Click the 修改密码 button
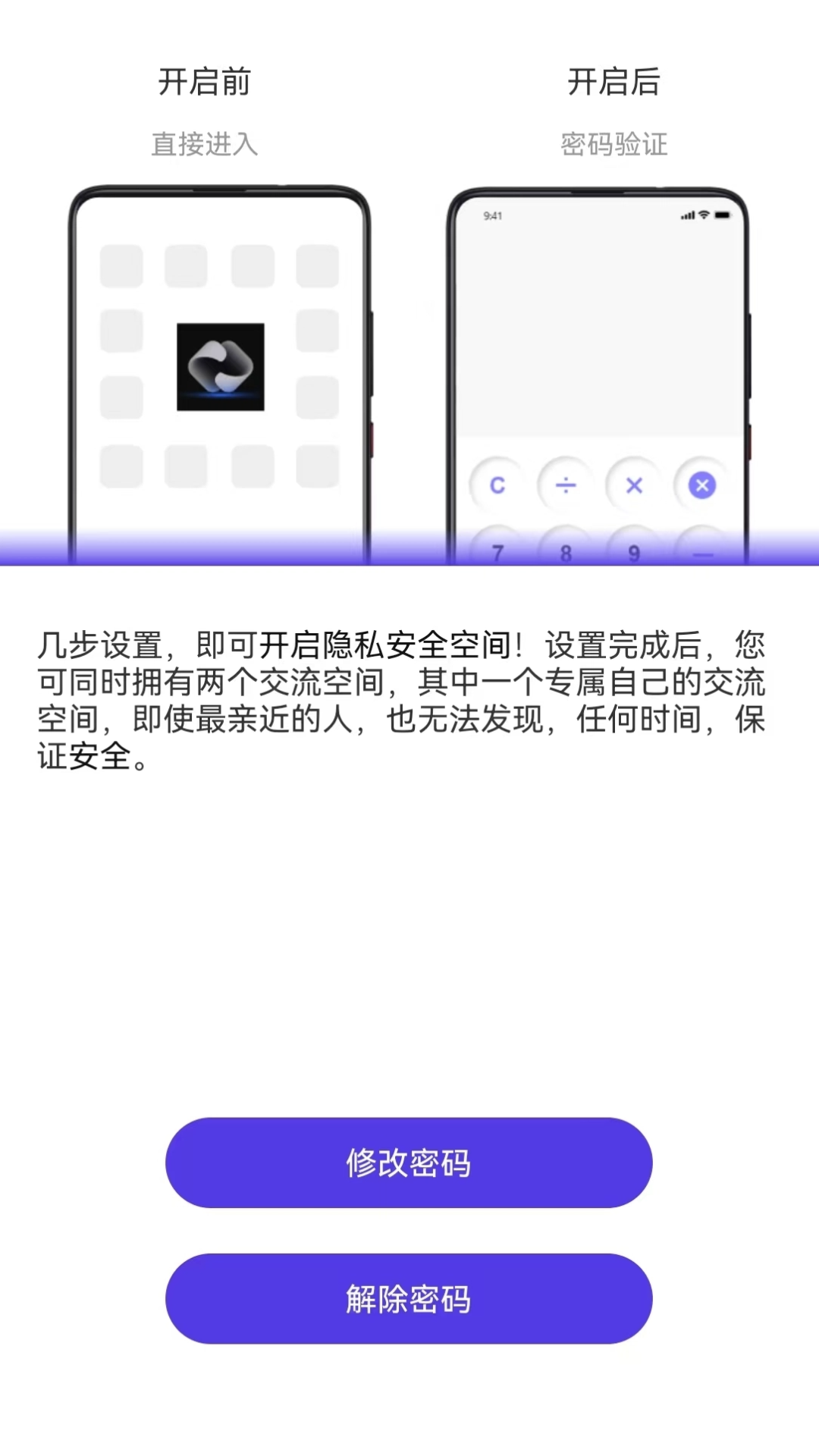The height and width of the screenshot is (1456, 819). [409, 1163]
